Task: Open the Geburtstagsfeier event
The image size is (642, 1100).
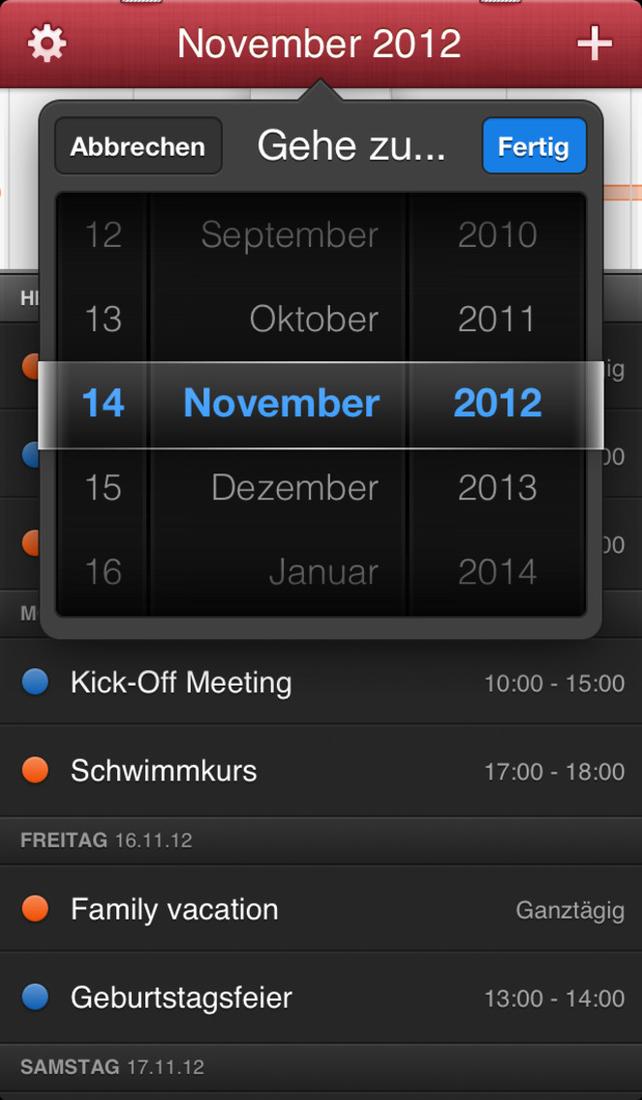Action: [x=321, y=998]
